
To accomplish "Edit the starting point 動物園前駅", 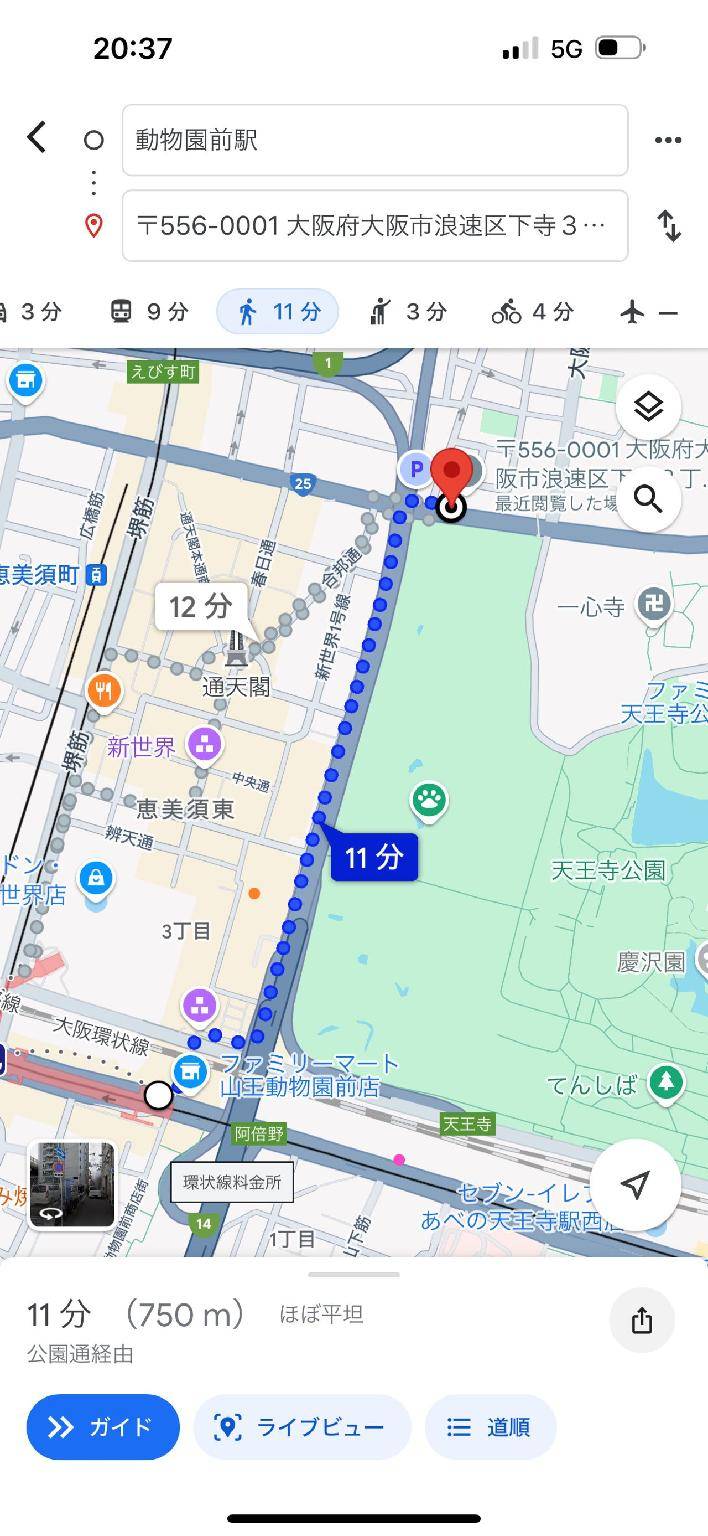I will [374, 140].
